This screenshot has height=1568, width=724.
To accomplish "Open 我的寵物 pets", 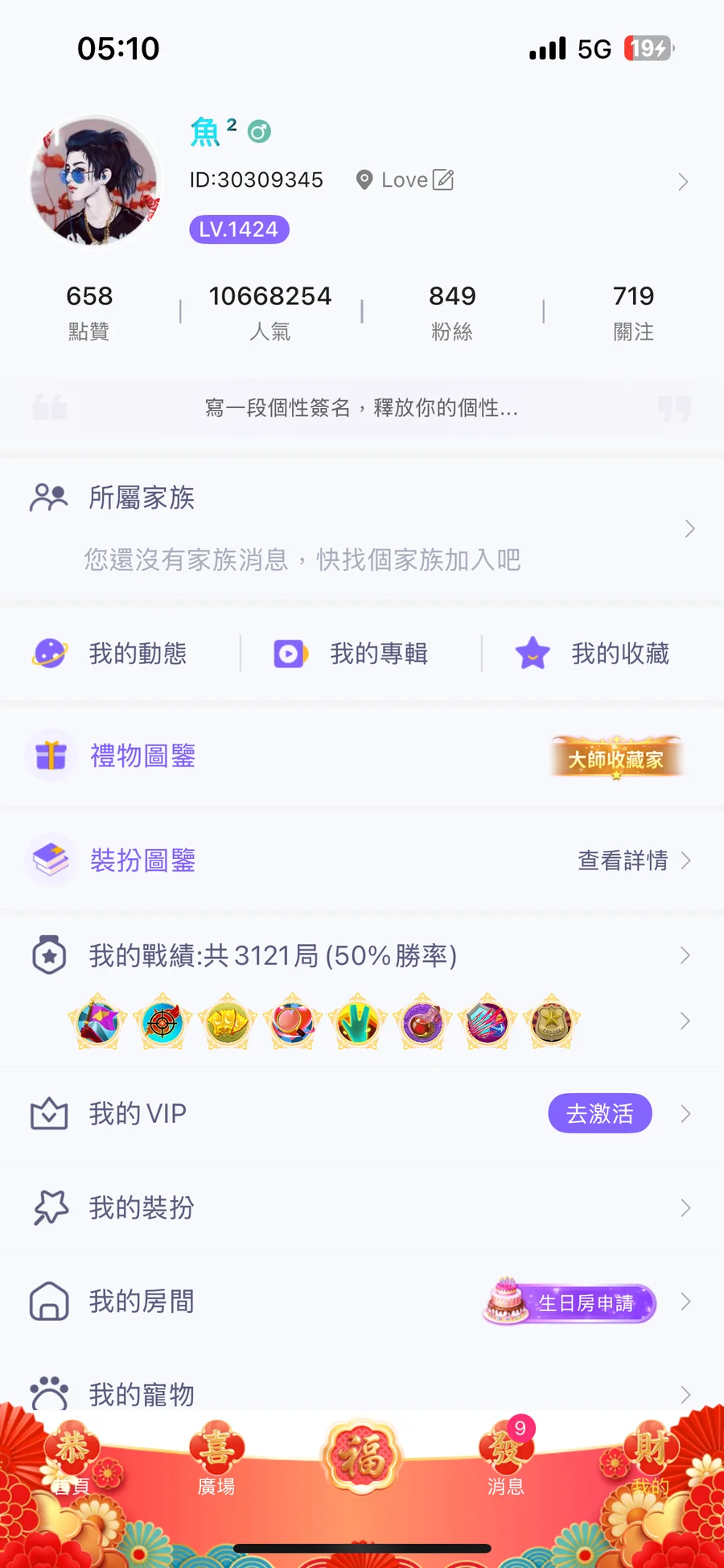I will point(142,1394).
